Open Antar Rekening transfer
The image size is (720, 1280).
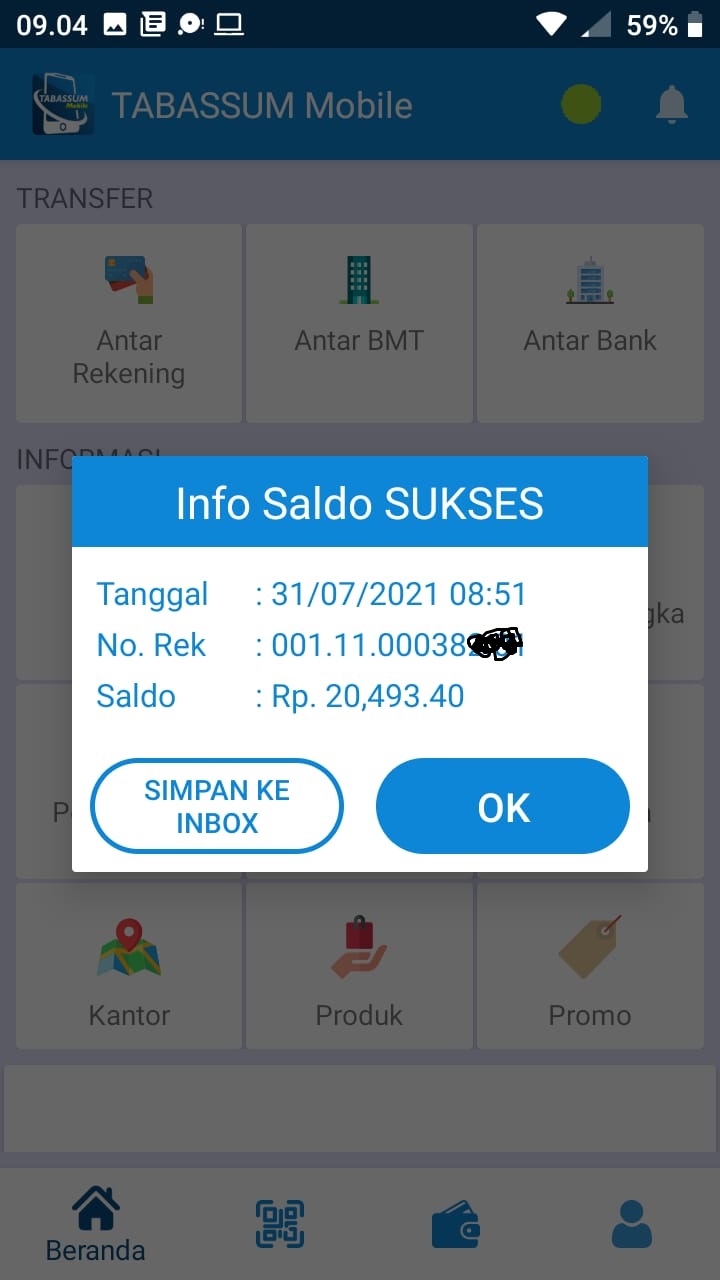tap(129, 323)
